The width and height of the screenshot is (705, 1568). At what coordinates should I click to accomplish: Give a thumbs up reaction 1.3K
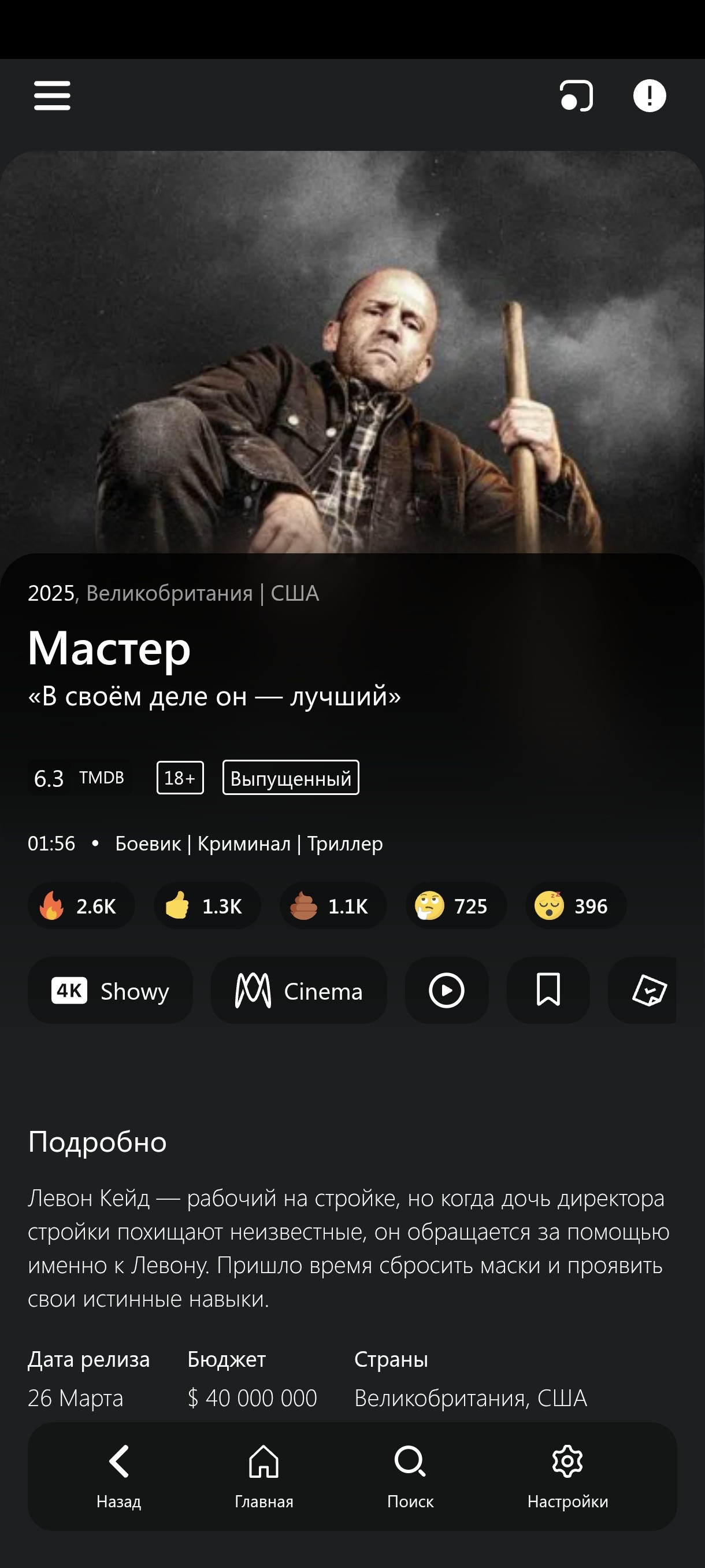click(207, 906)
